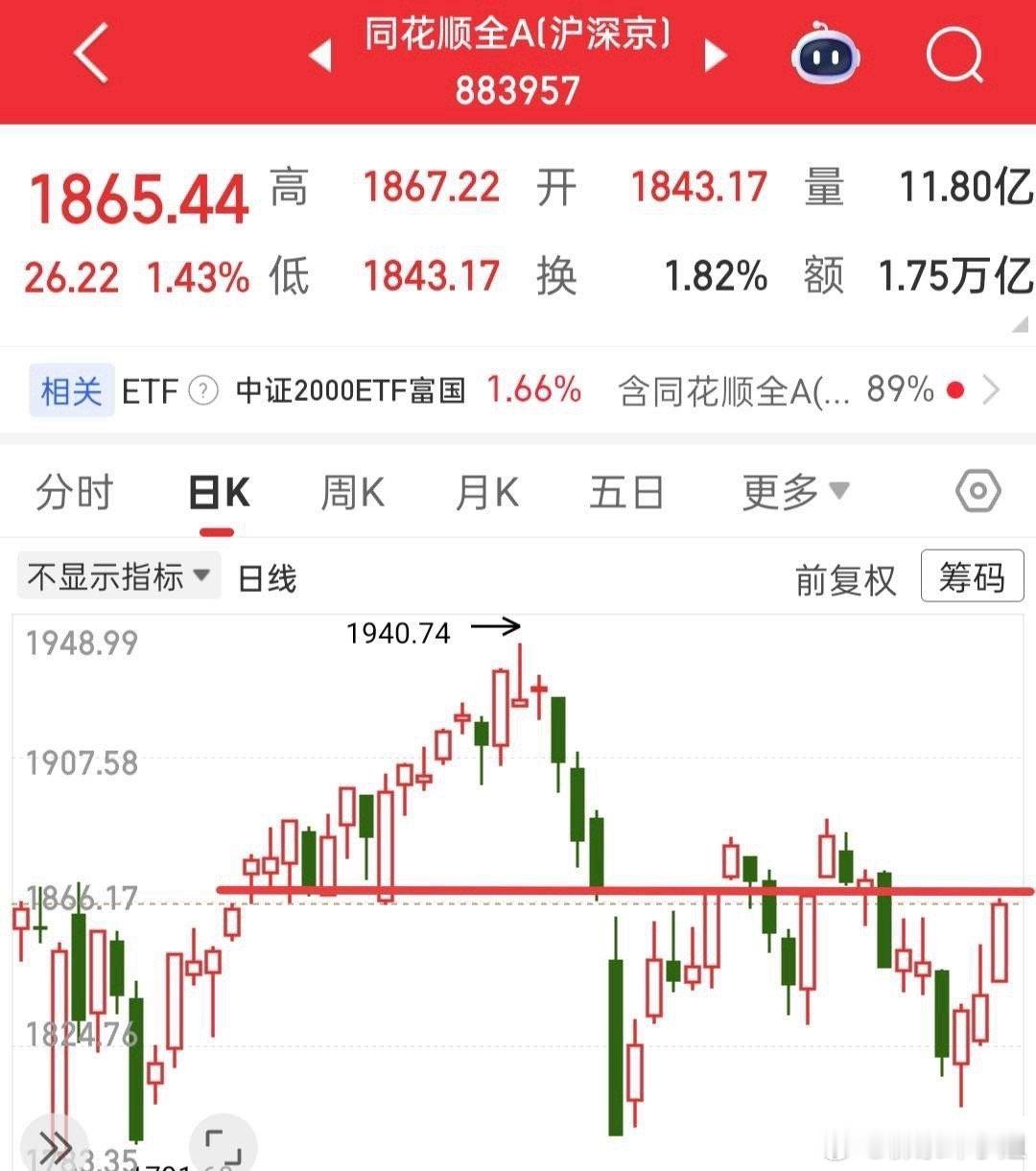Switch to the 周K tab

[350, 491]
